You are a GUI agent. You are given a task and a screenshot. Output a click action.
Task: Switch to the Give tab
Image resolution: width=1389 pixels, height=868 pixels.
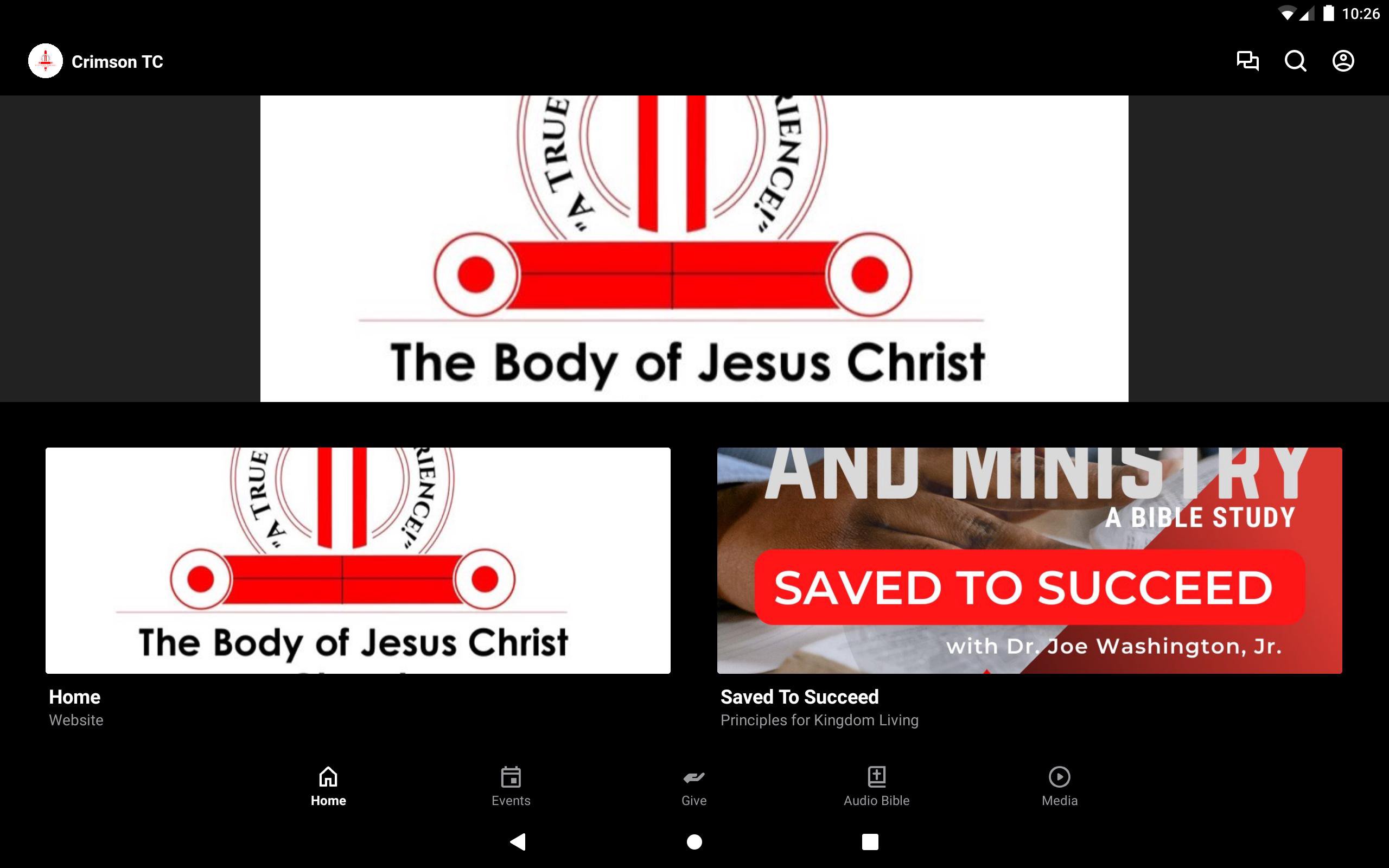[x=694, y=786]
